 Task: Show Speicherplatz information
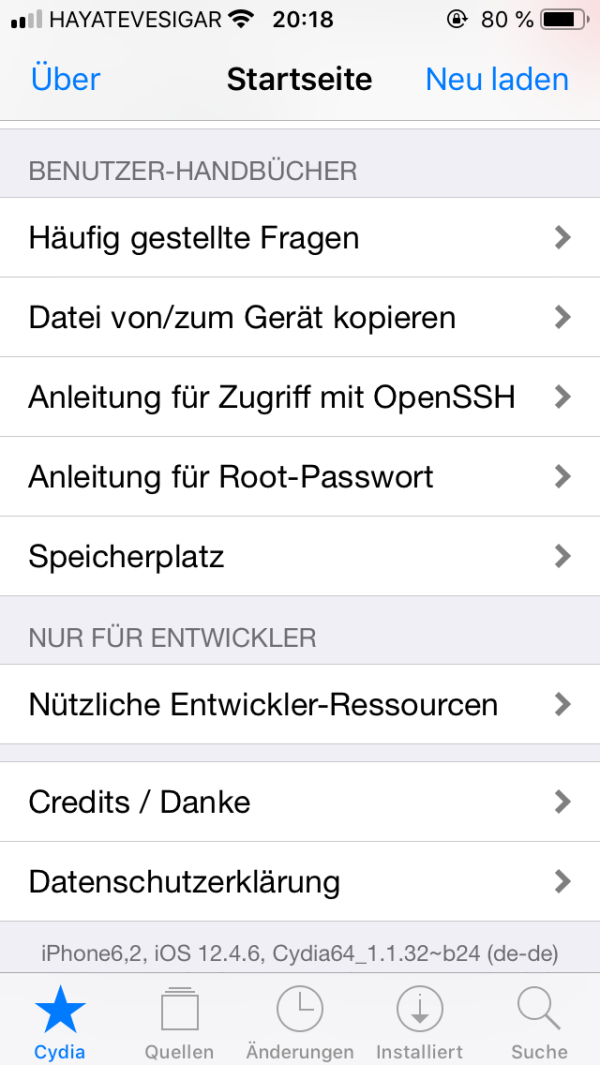pos(300,556)
